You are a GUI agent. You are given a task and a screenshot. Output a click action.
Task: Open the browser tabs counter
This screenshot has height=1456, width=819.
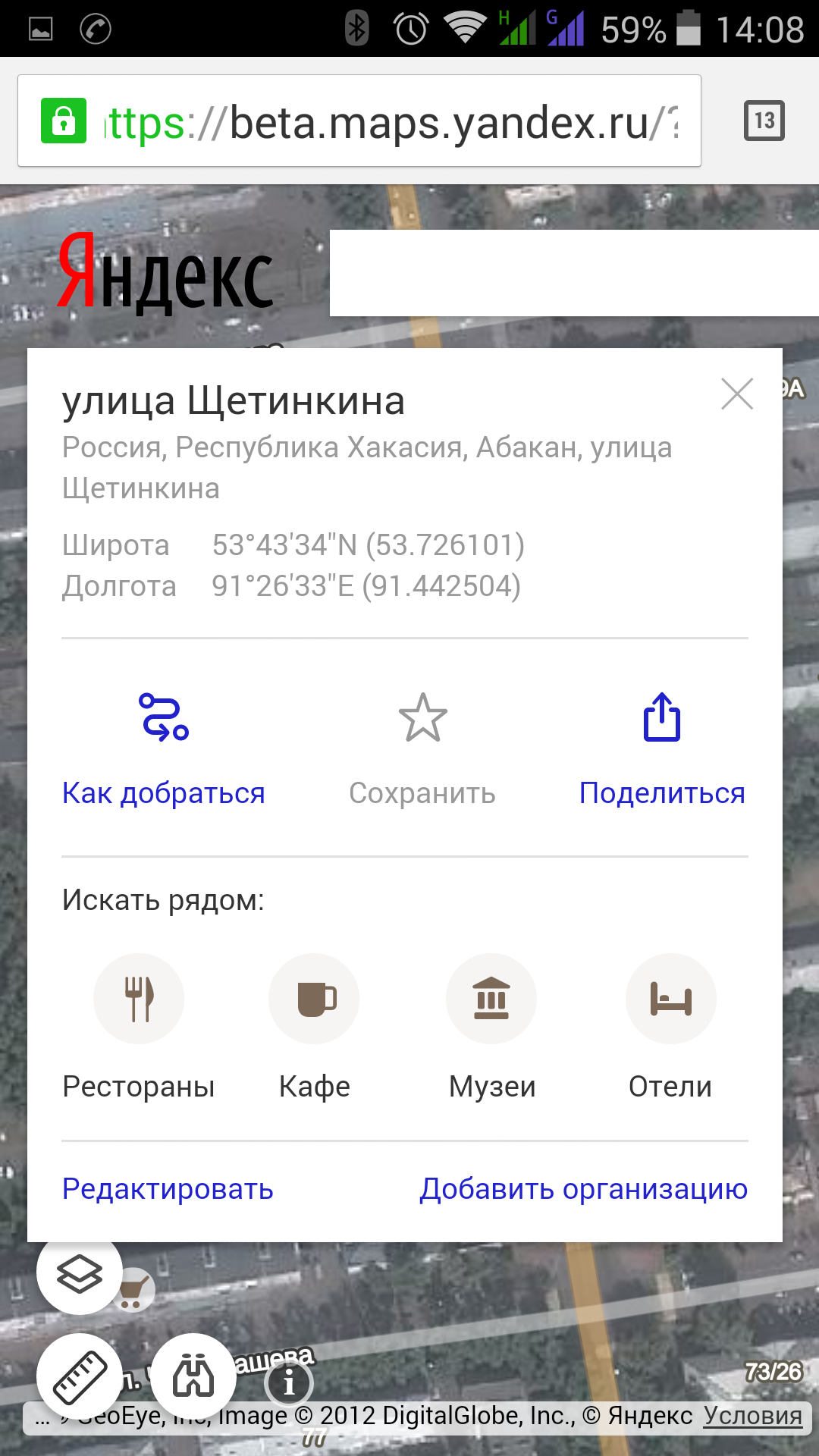[x=764, y=121]
